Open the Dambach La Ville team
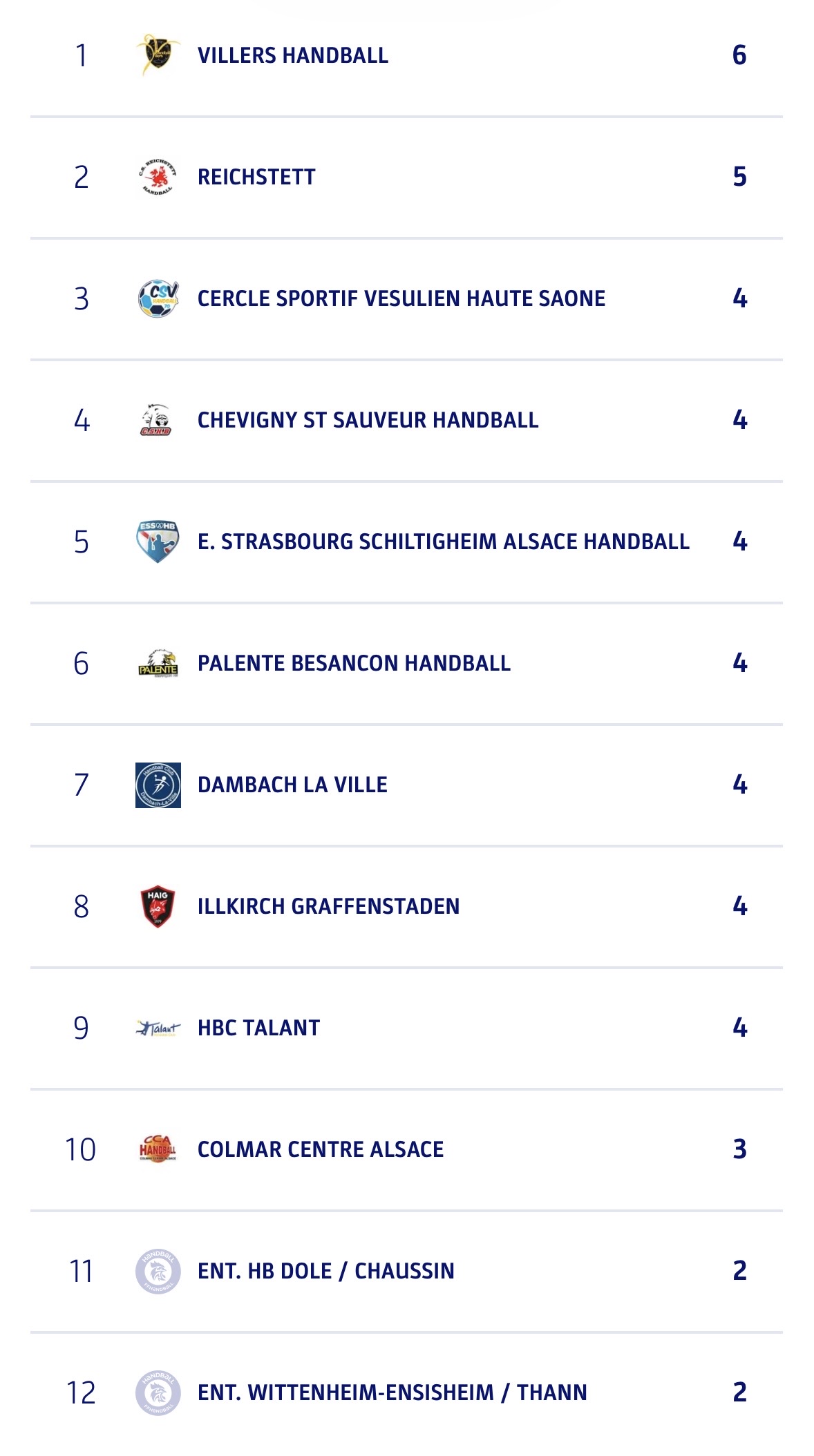 point(406,785)
